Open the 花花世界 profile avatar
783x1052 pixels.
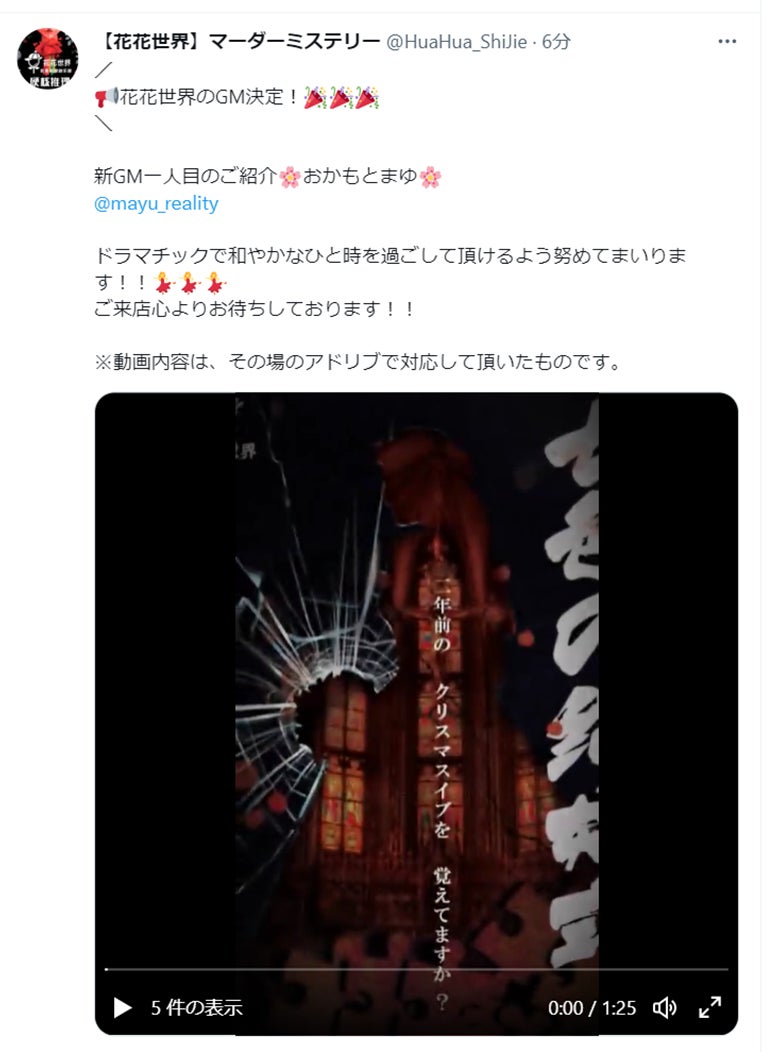coord(48,58)
